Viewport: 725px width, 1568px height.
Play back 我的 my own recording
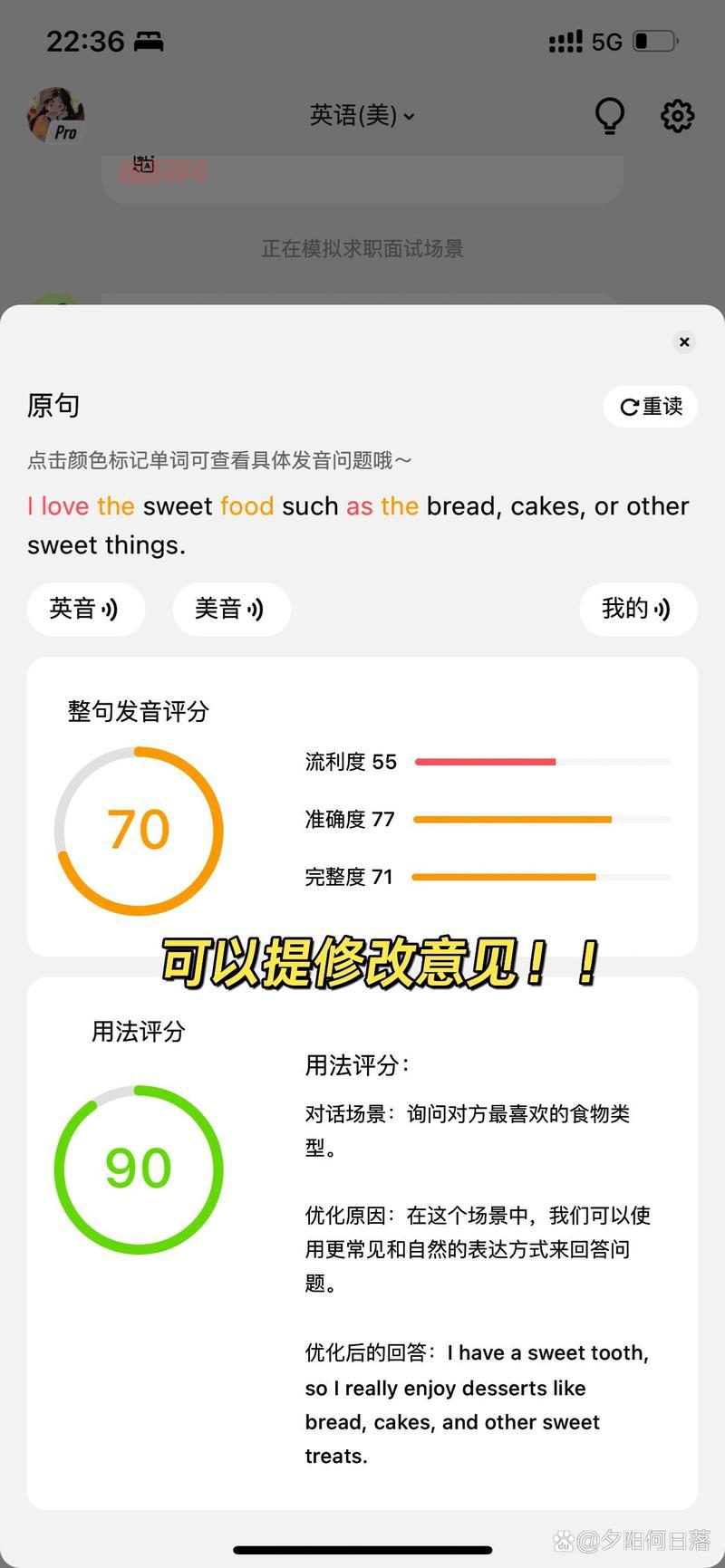(638, 610)
